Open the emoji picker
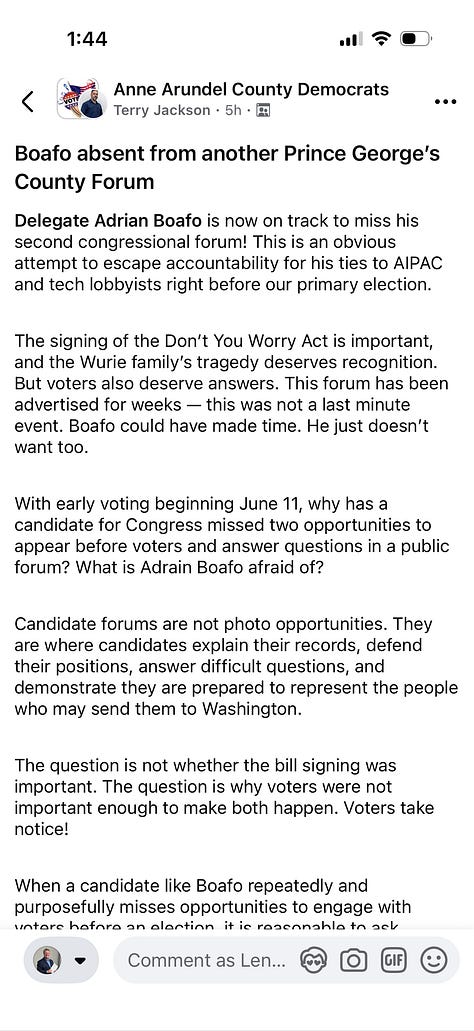474x1031 pixels. coord(433,961)
